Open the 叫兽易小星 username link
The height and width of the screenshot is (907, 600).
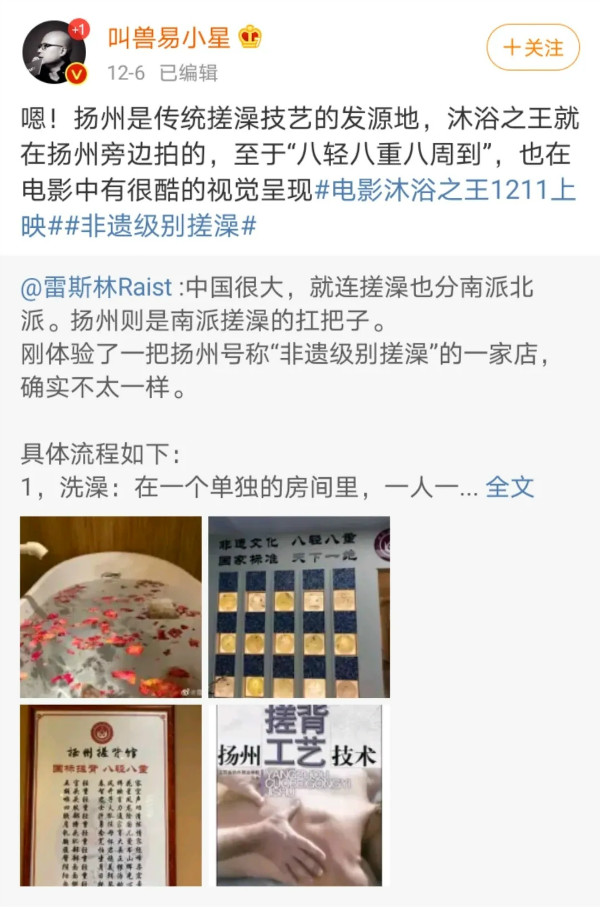pos(169,37)
